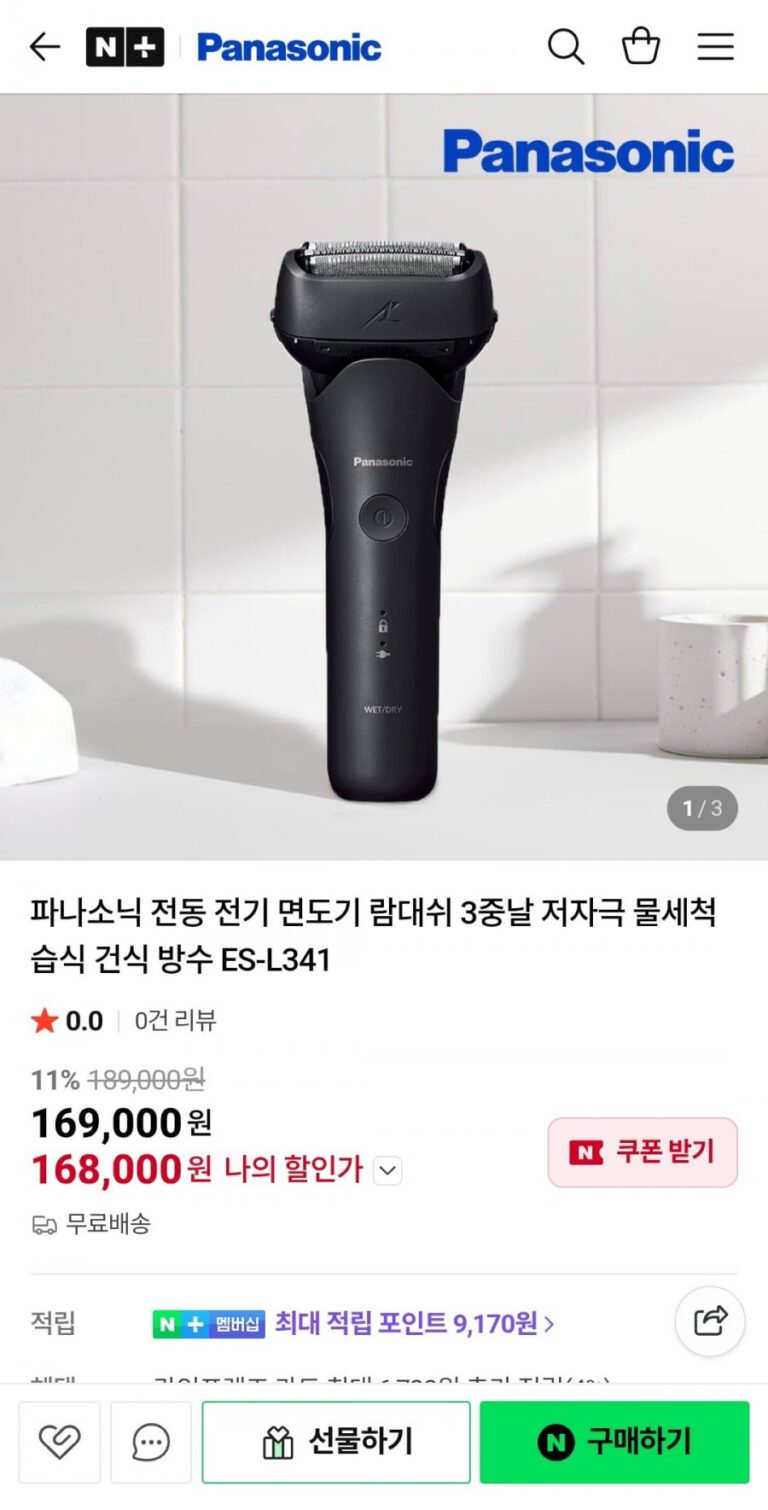Expand the 나의 할인가 details
The height and width of the screenshot is (1510, 768).
pyautogui.click(x=388, y=1170)
